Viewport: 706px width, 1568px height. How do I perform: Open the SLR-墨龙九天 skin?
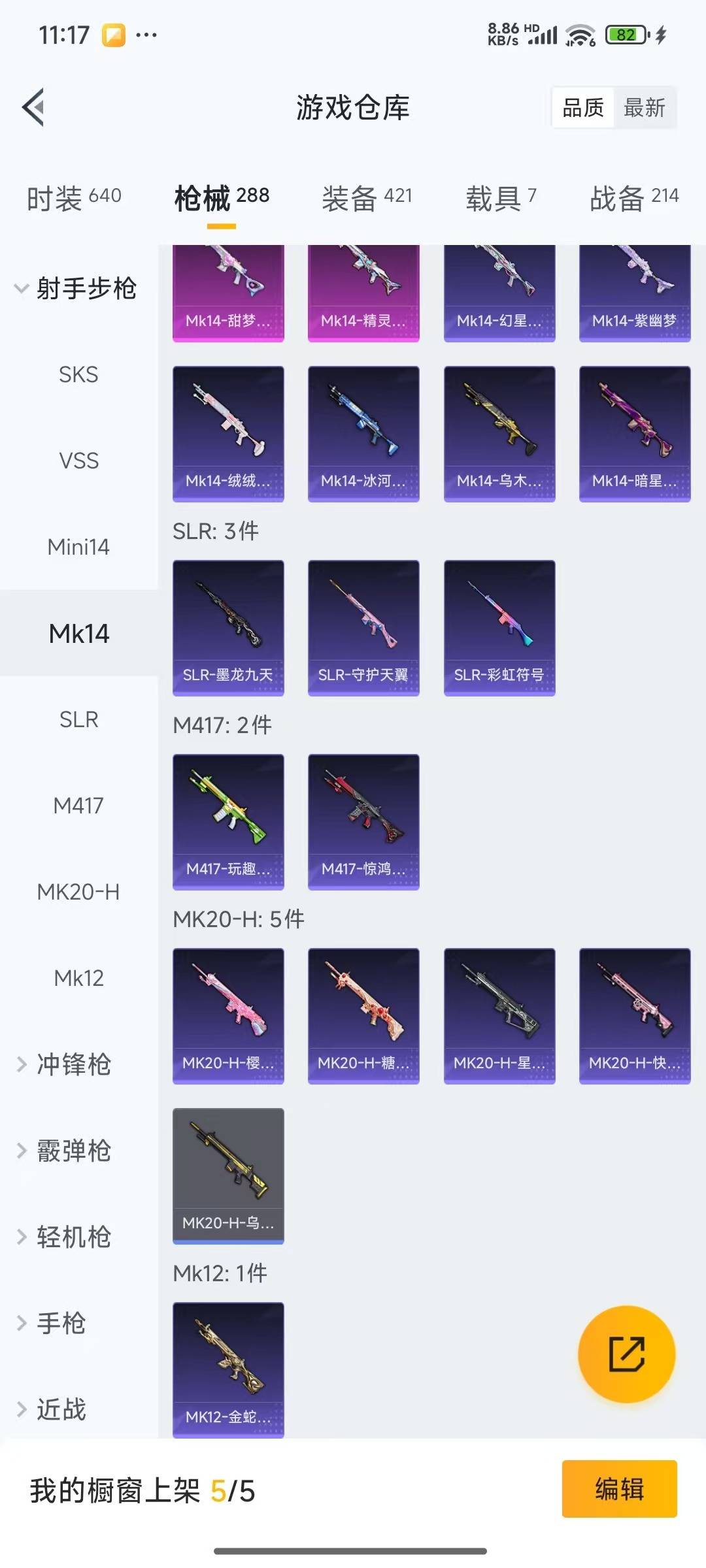(x=228, y=627)
